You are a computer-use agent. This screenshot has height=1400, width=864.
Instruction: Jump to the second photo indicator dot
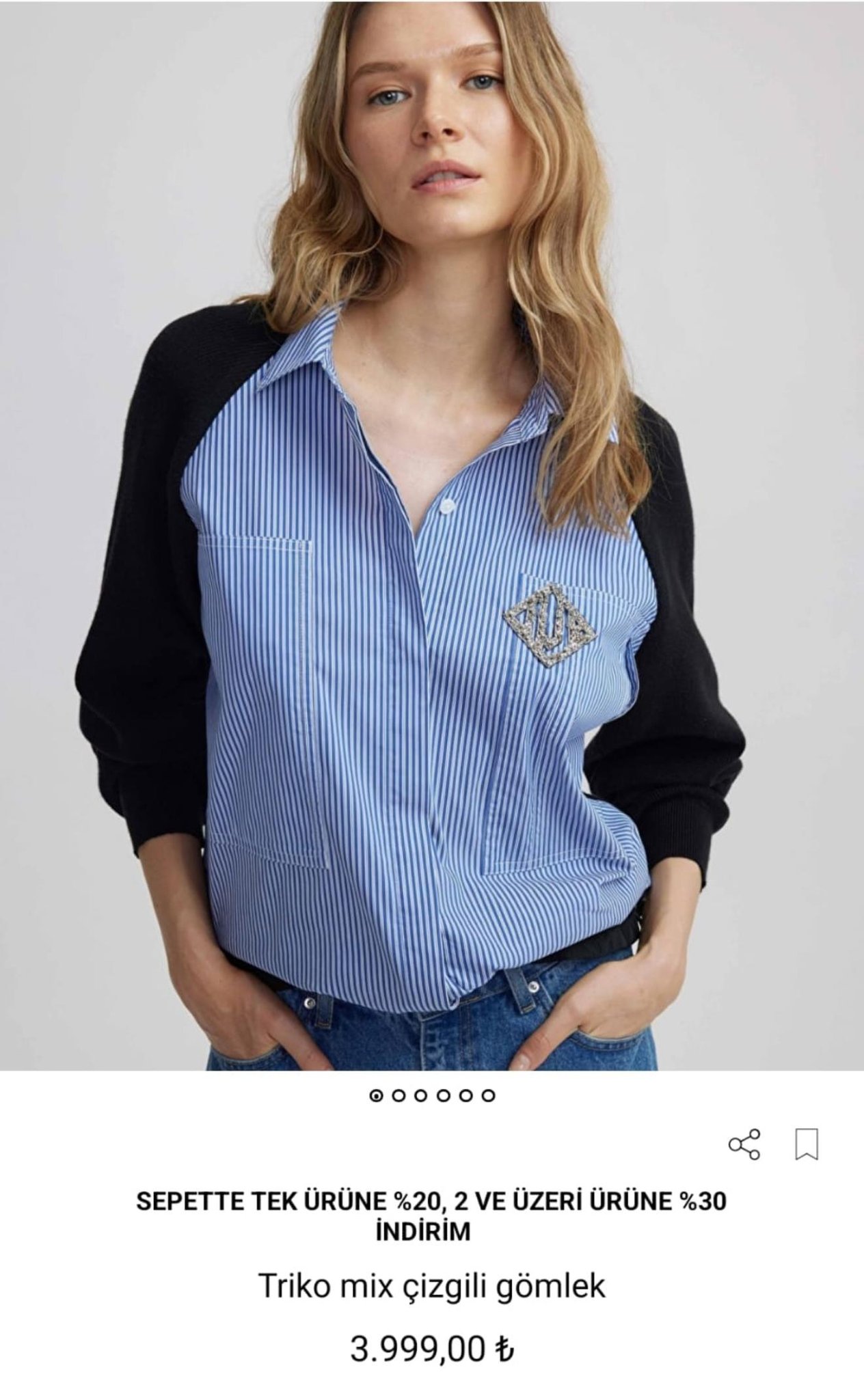tap(399, 1095)
